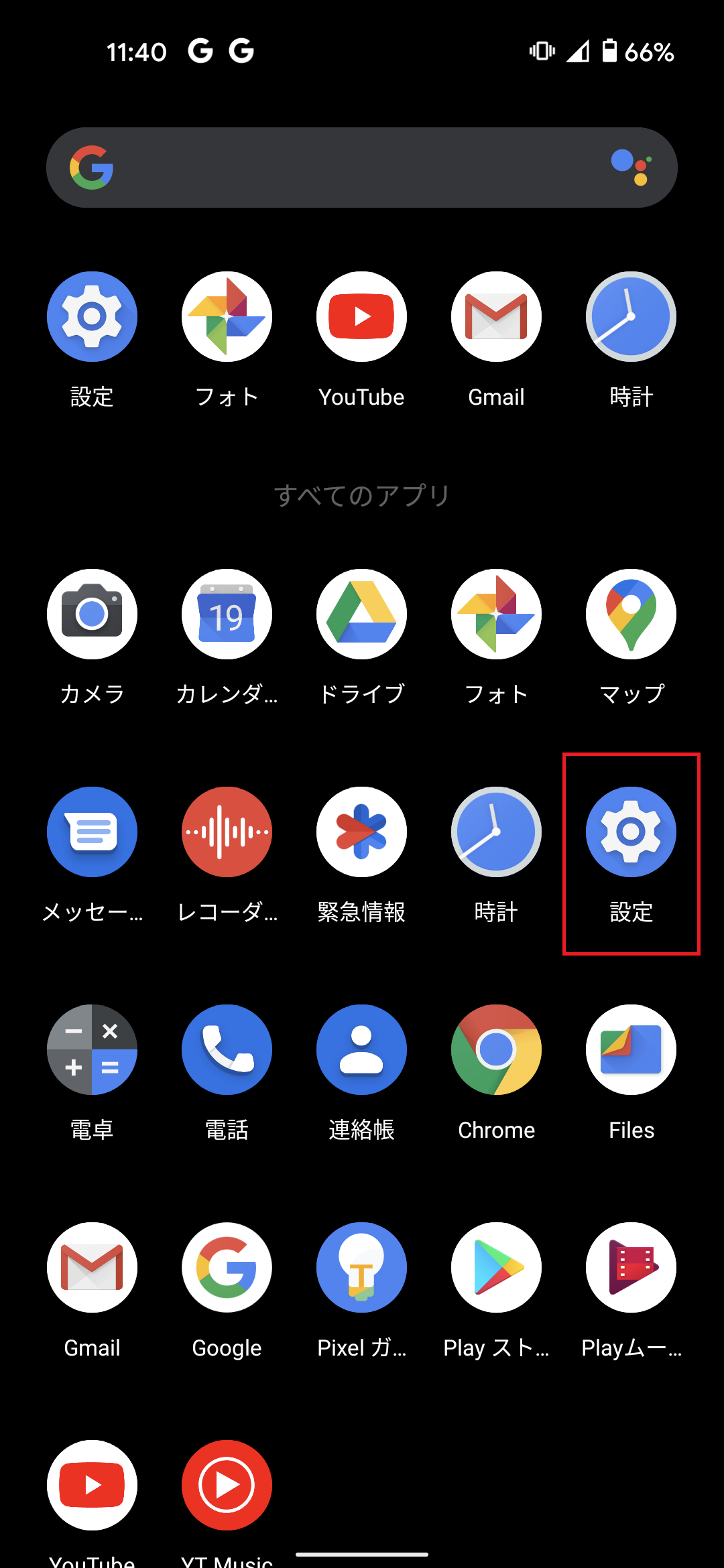
Task: Open the カメラ app
Action: click(92, 613)
